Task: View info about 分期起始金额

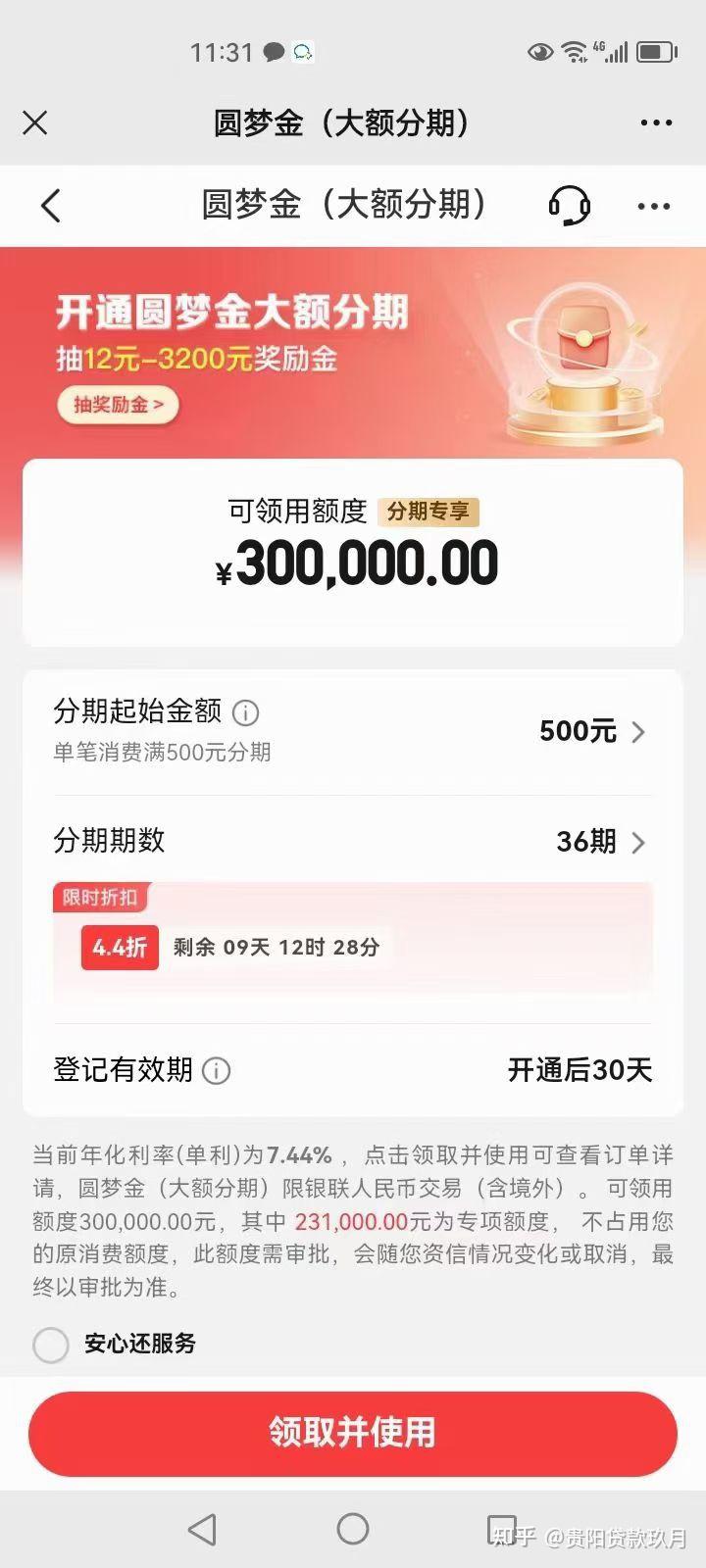Action: (245, 712)
